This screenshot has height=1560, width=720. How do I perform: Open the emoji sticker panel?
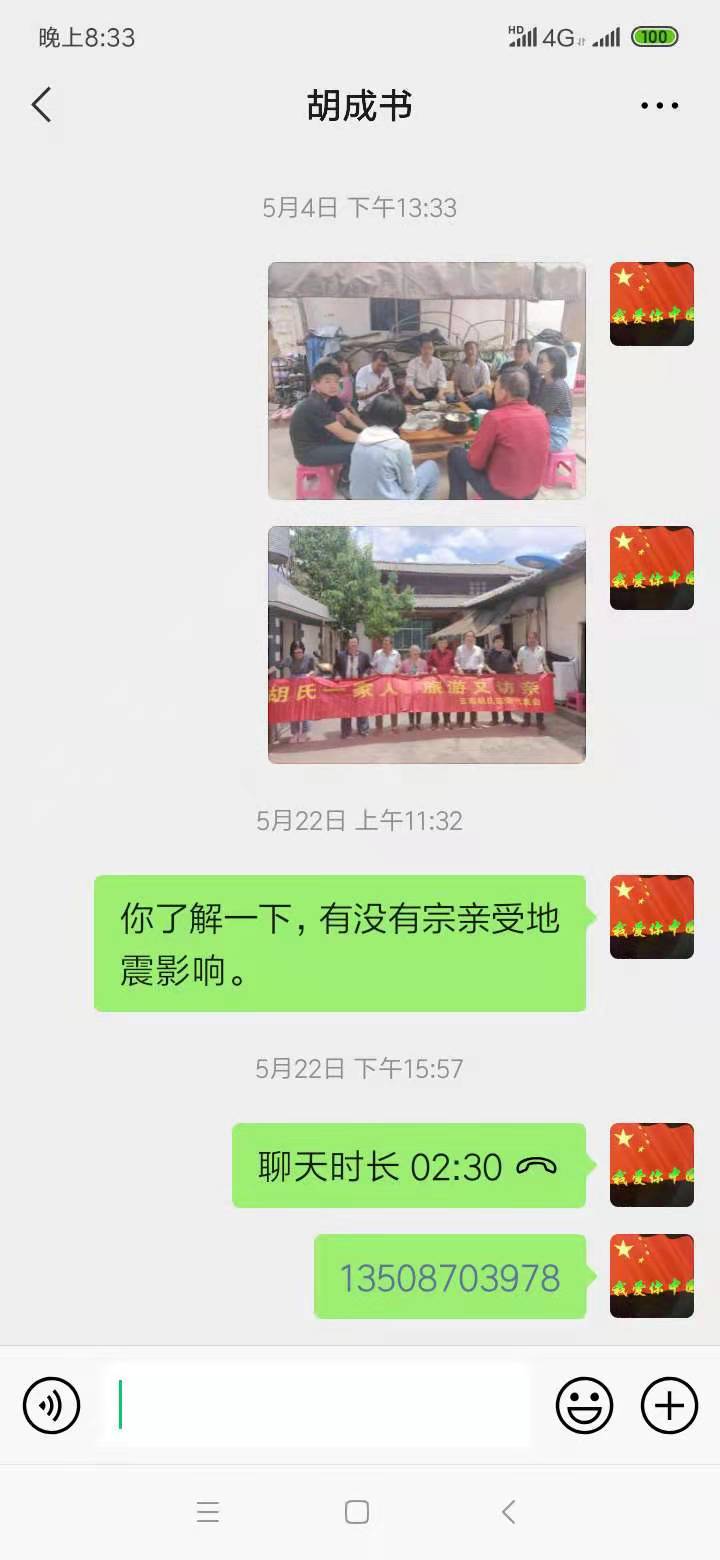(584, 1406)
